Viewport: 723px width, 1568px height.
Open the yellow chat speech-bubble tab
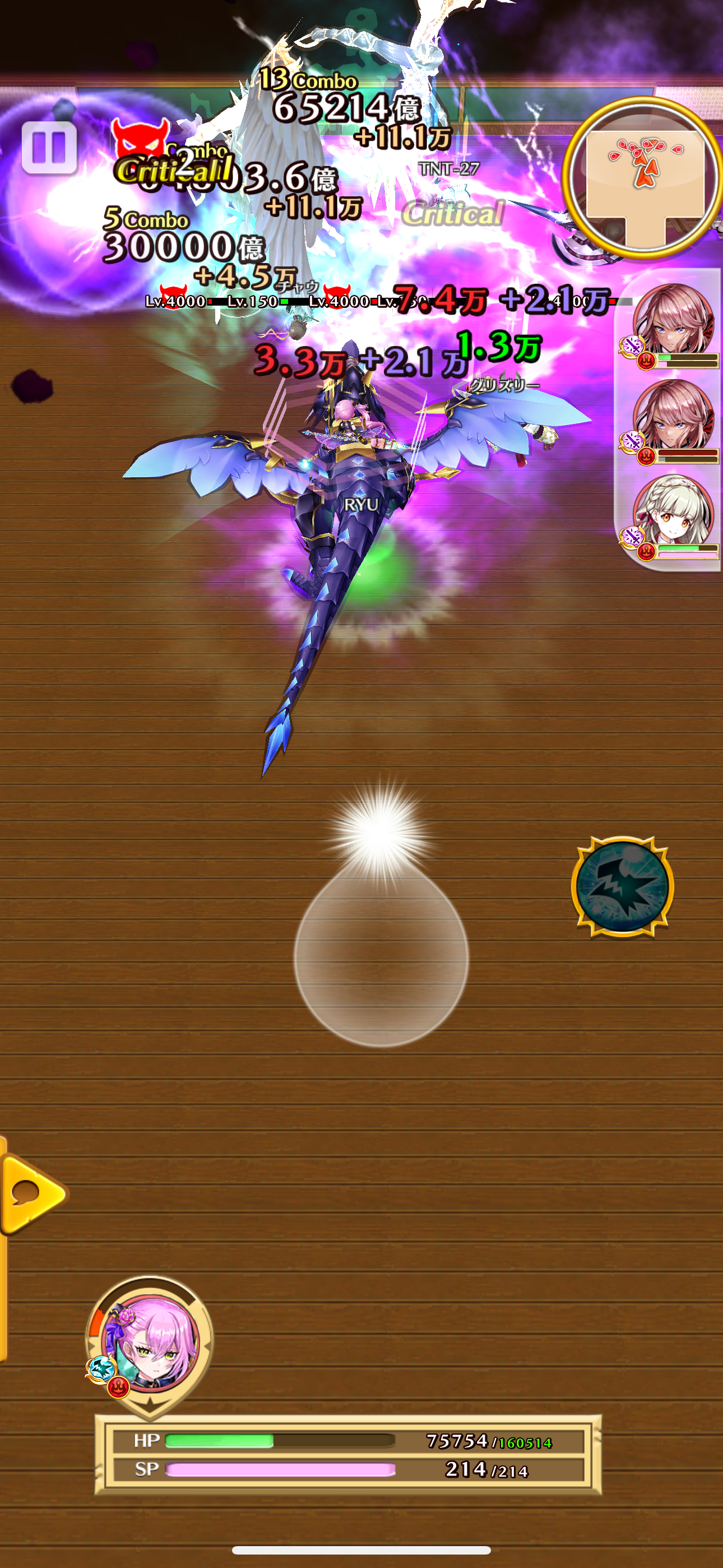coord(31,1193)
